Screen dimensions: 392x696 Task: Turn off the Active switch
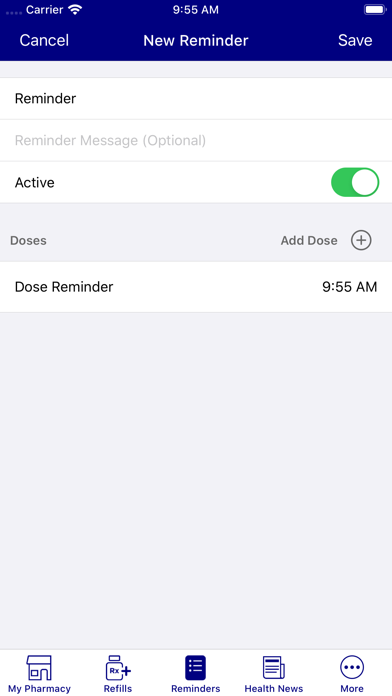point(355,182)
